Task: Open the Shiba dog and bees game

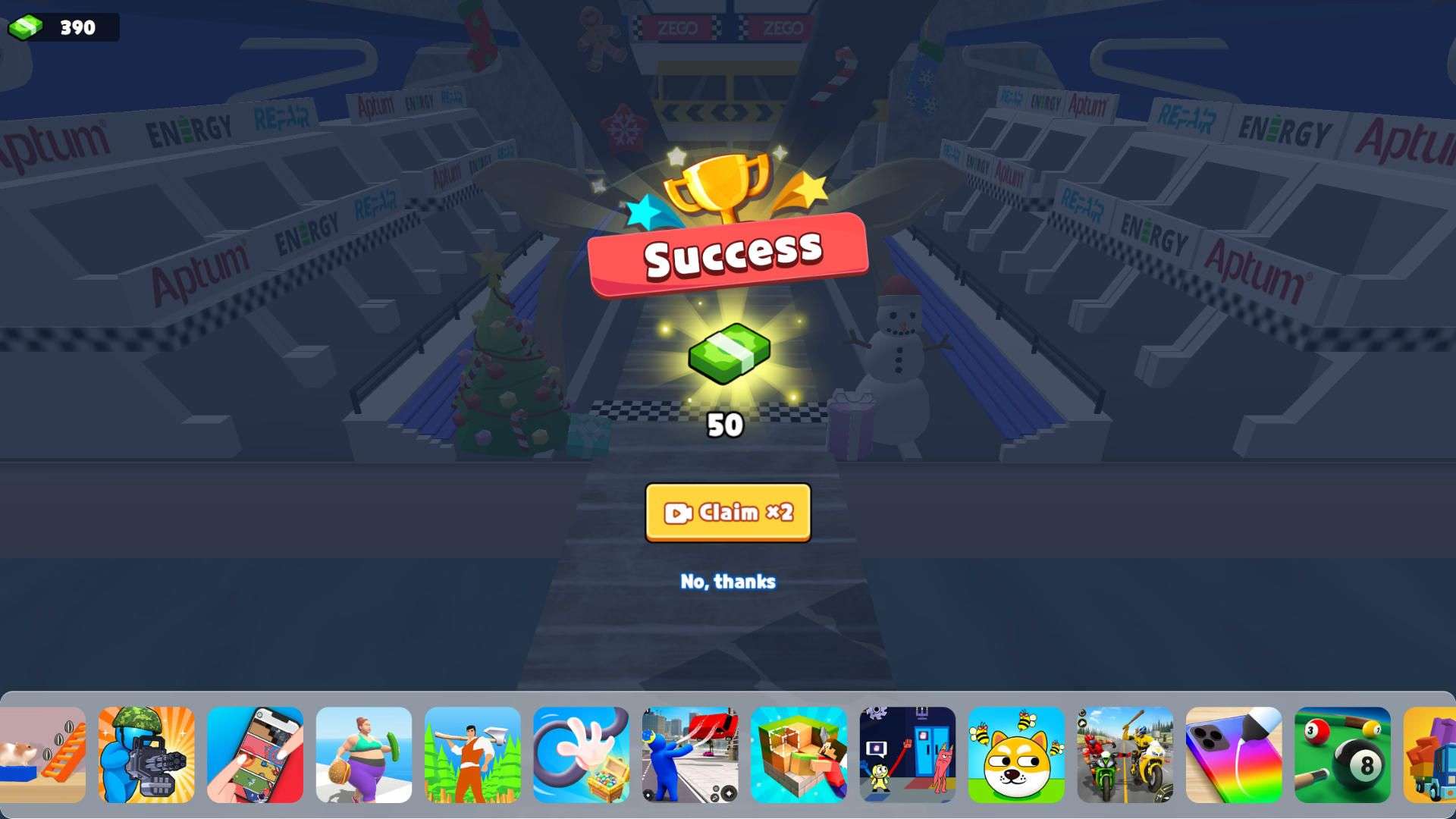Action: (1016, 755)
